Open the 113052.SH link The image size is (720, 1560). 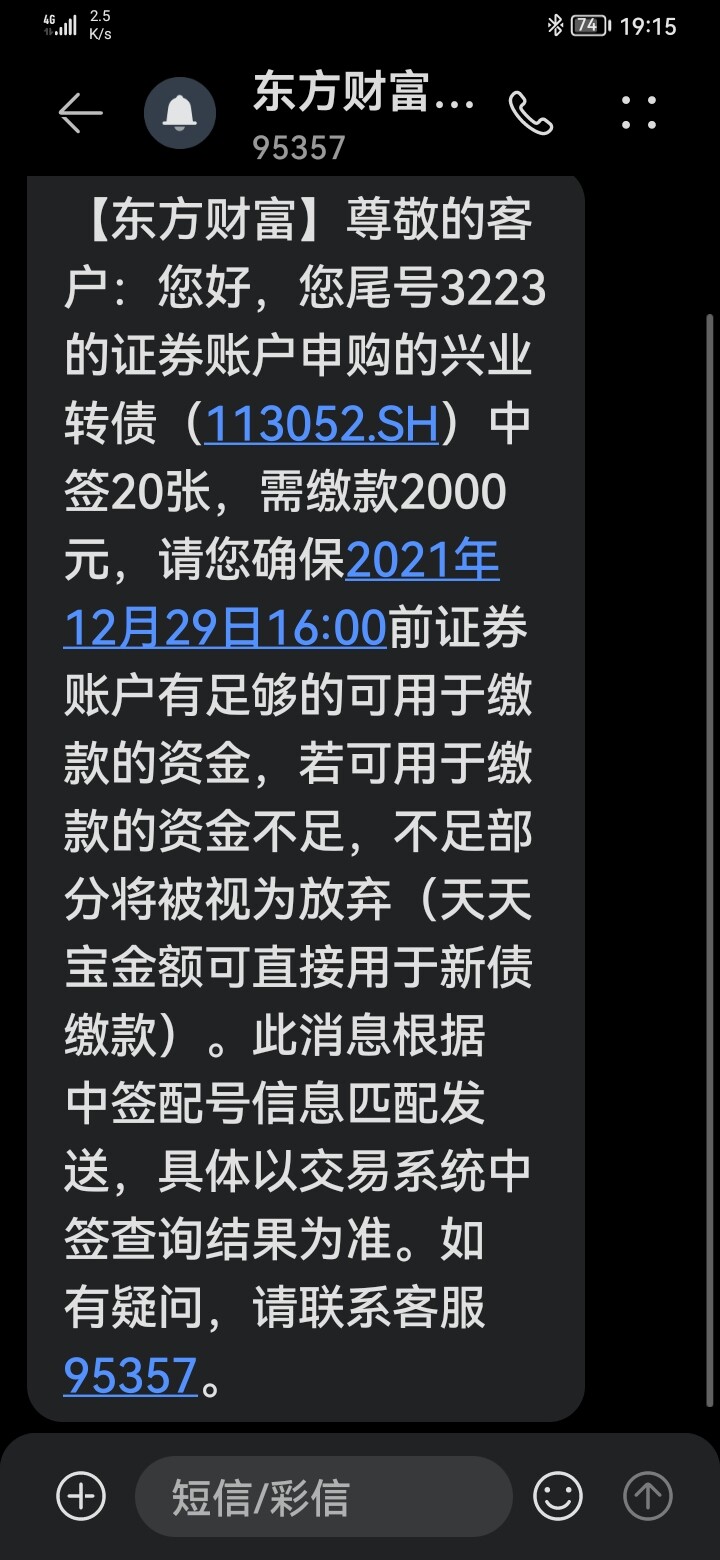pos(321,425)
